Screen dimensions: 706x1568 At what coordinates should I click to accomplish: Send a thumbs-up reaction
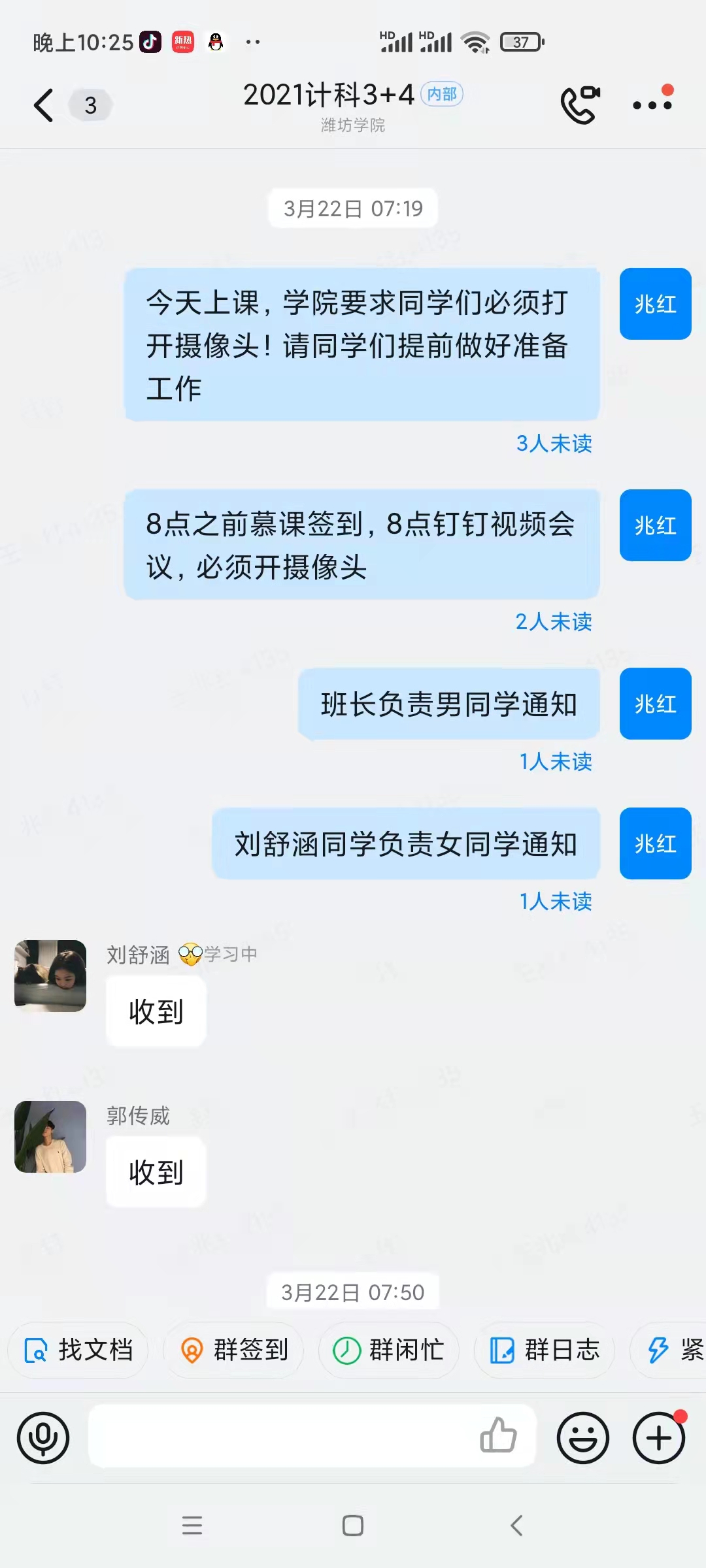pyautogui.click(x=498, y=1436)
